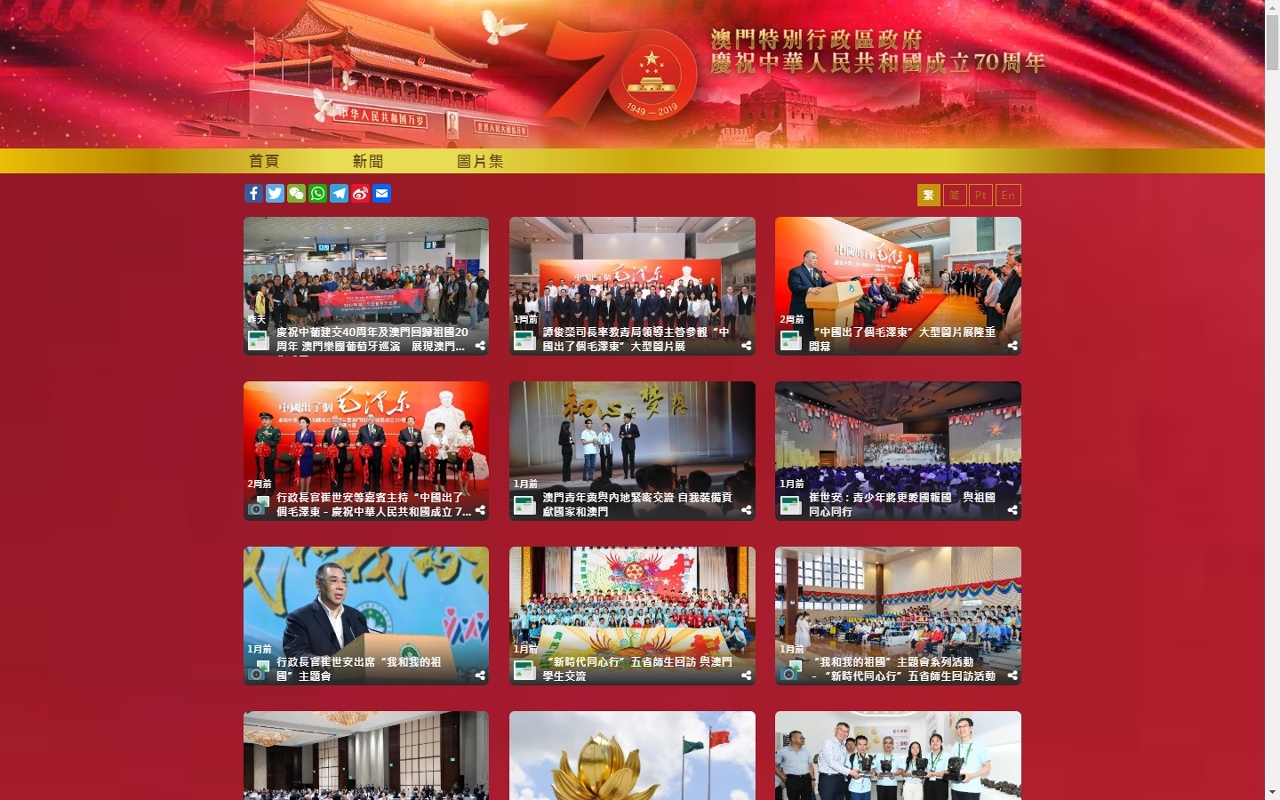The image size is (1280, 800).
Task: Share via the Telegram icon
Action: pyautogui.click(x=339, y=194)
